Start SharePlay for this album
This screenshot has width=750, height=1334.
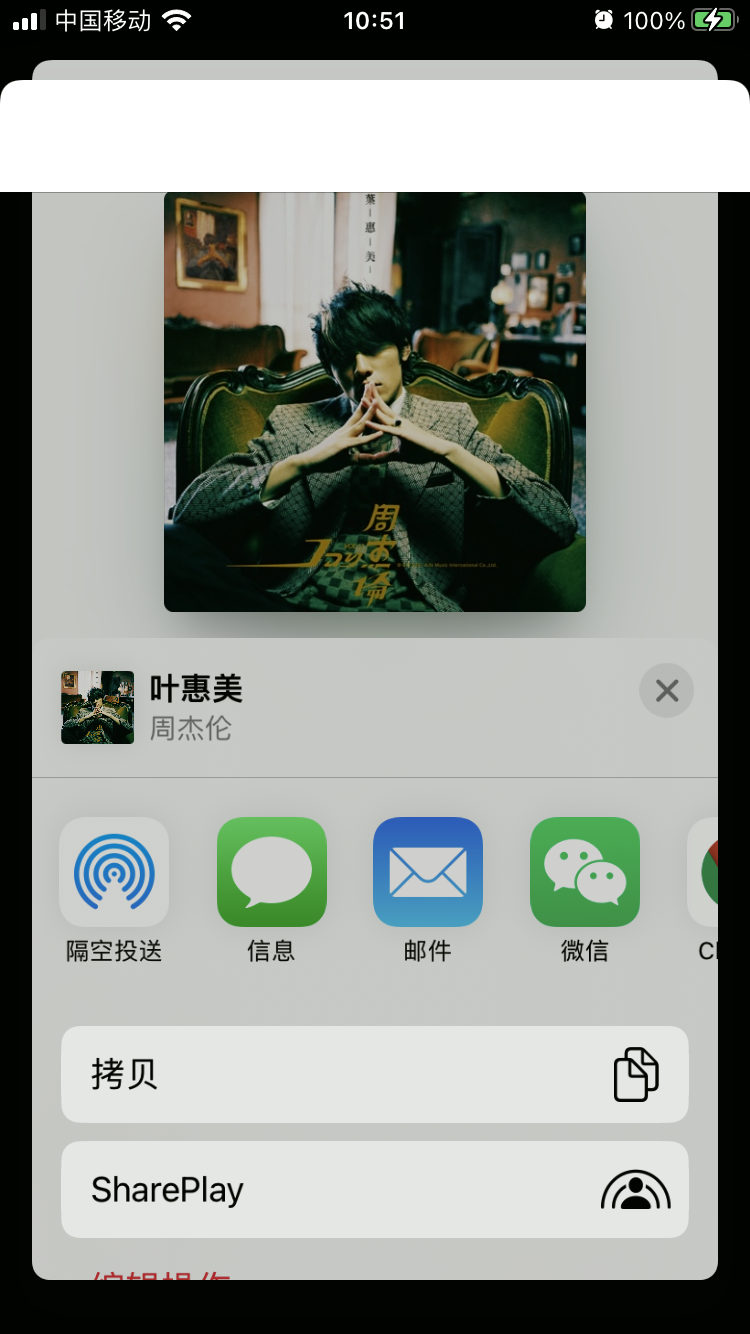pyautogui.click(x=375, y=1189)
